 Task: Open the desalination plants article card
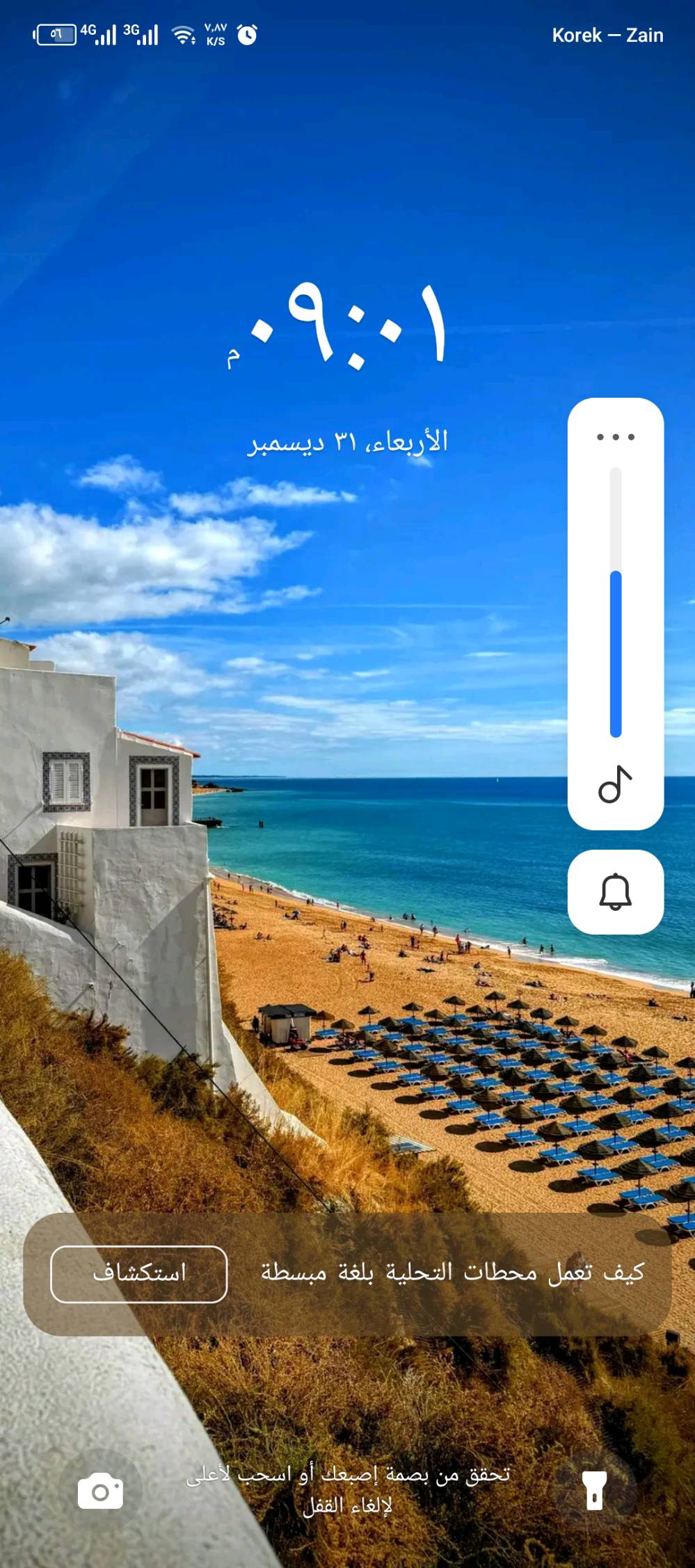452,1273
